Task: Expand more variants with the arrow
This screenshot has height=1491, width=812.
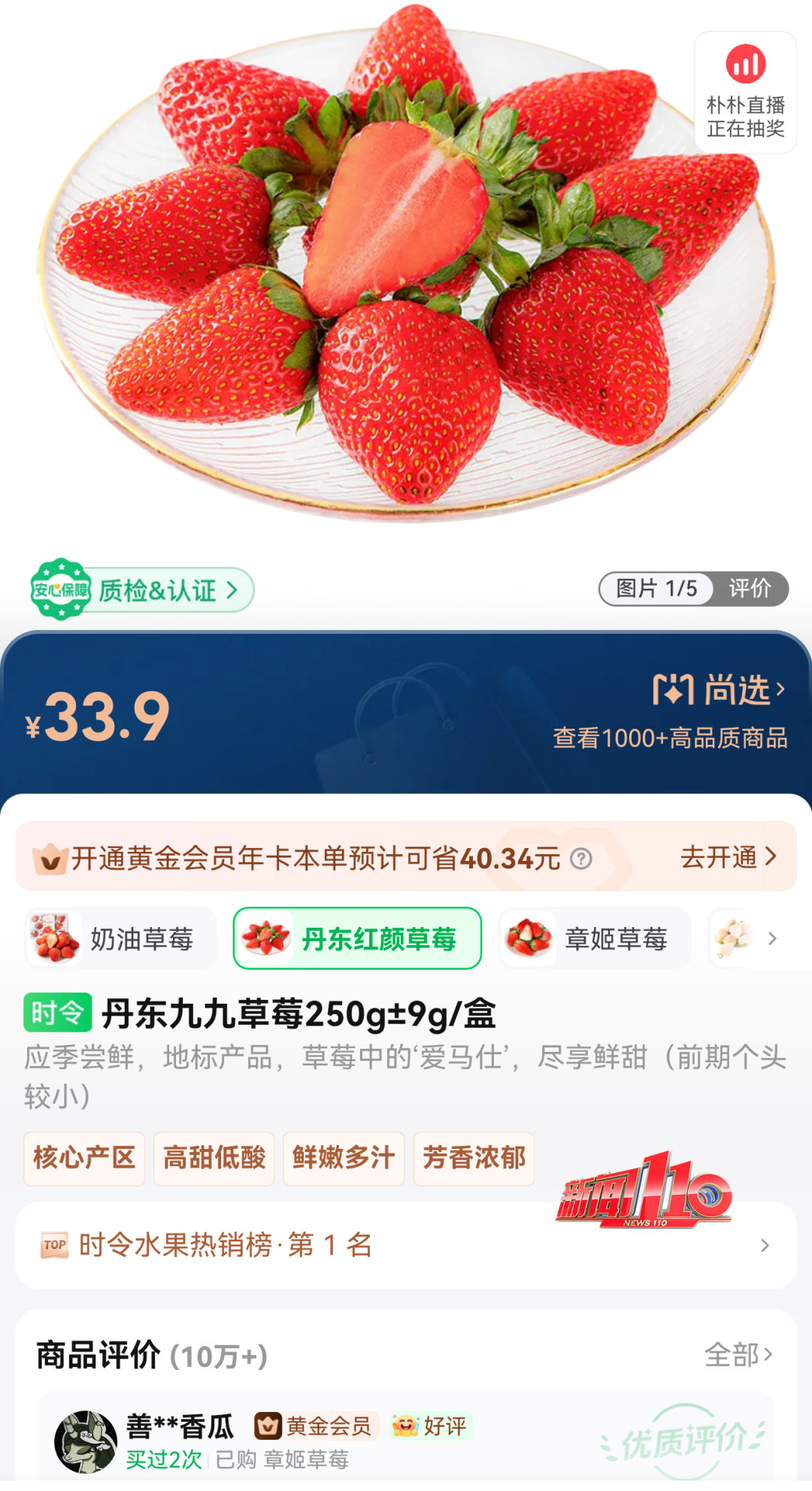Action: click(x=772, y=938)
